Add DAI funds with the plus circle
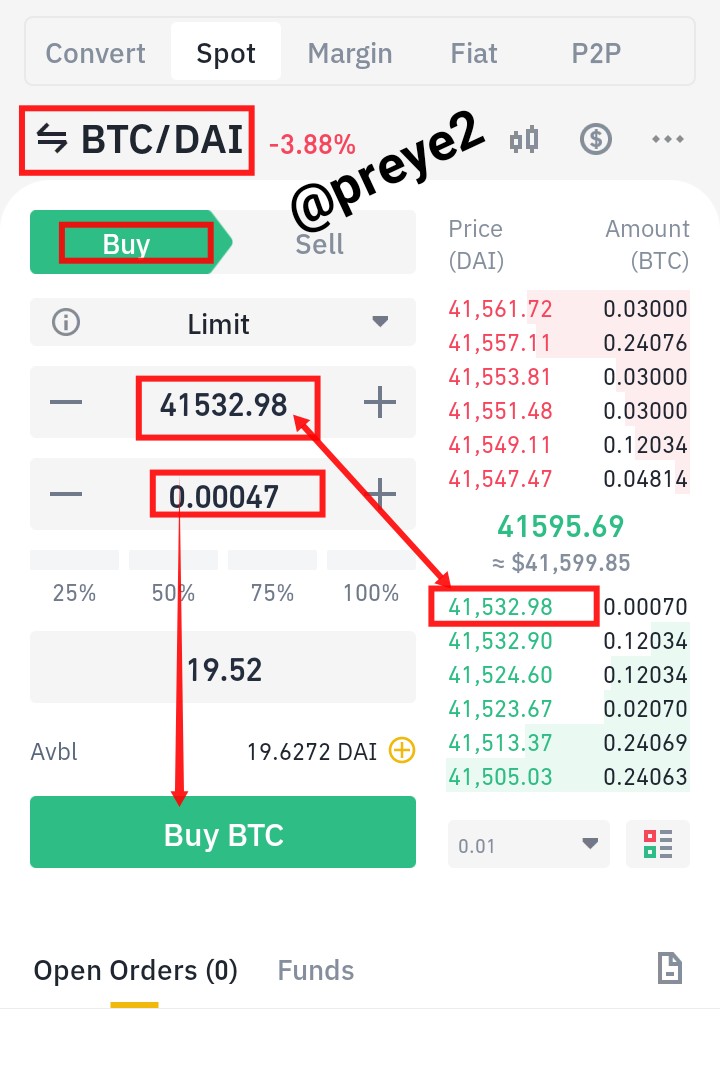Image resolution: width=720 pixels, height=1080 pixels. pyautogui.click(x=402, y=750)
